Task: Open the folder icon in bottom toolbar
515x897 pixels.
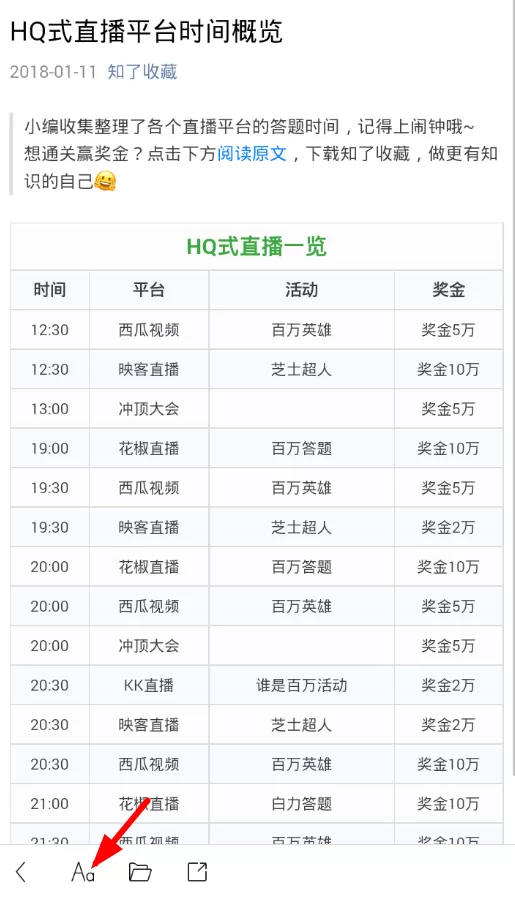Action: pos(140,872)
